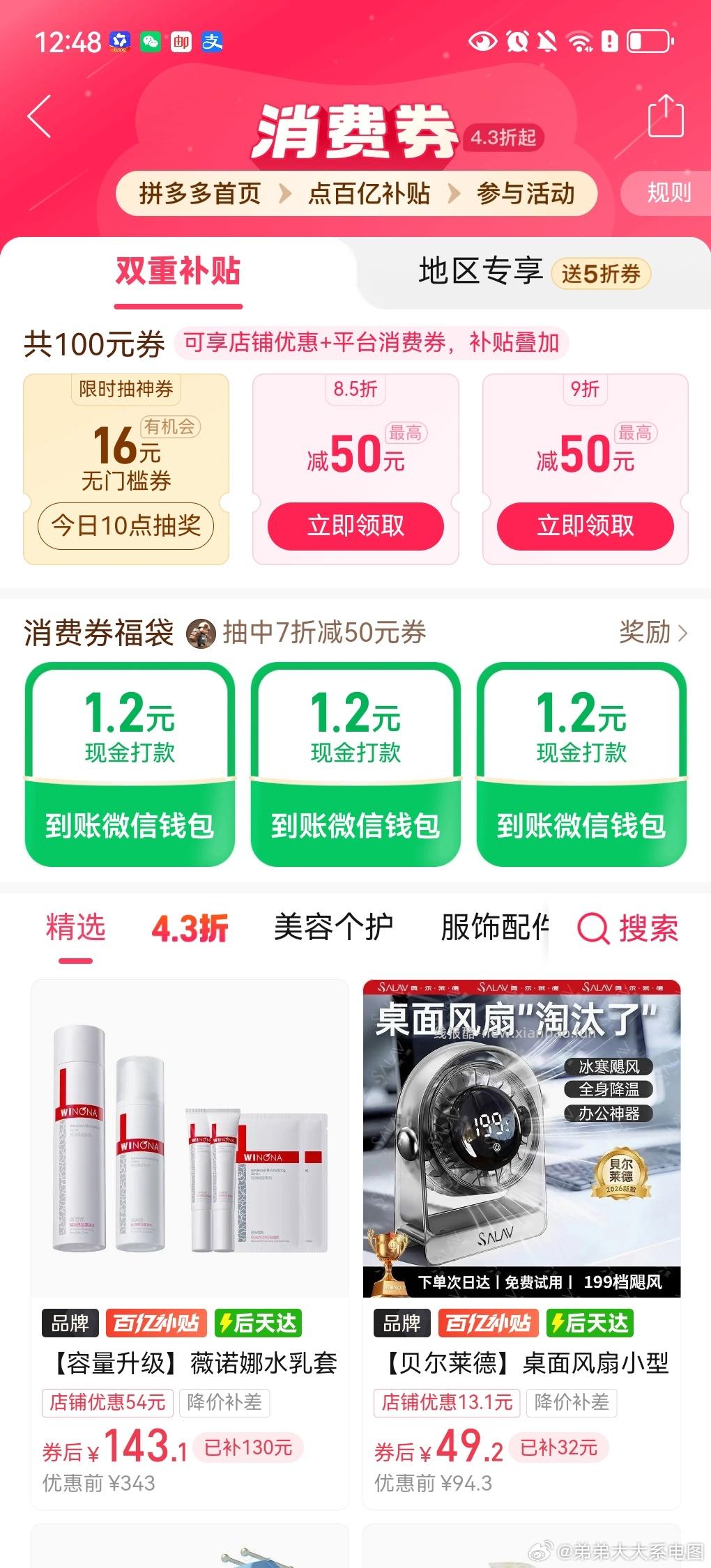Tap the yellow 送5折券 badge
The image size is (711, 1568).
tap(601, 273)
